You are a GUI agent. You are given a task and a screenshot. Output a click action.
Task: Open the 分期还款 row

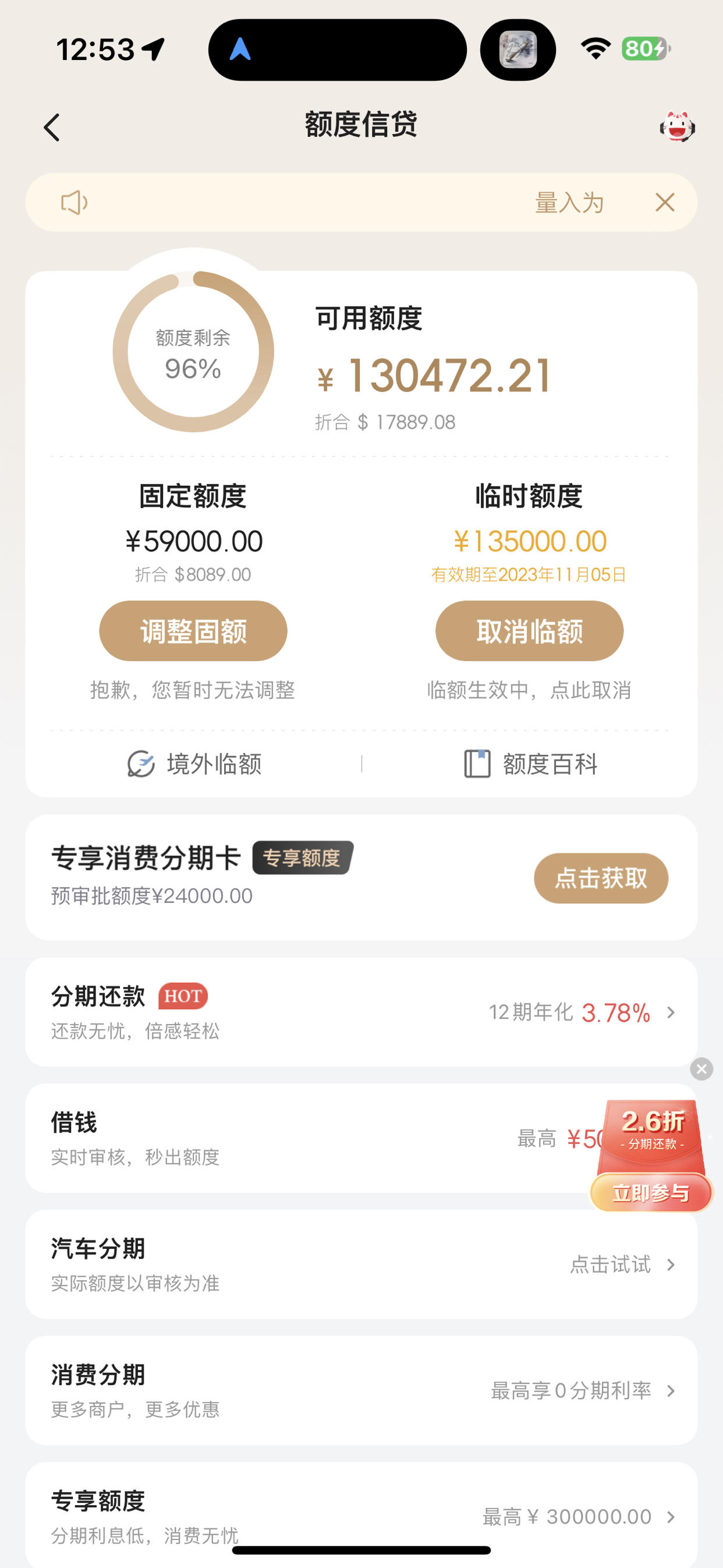(361, 1012)
